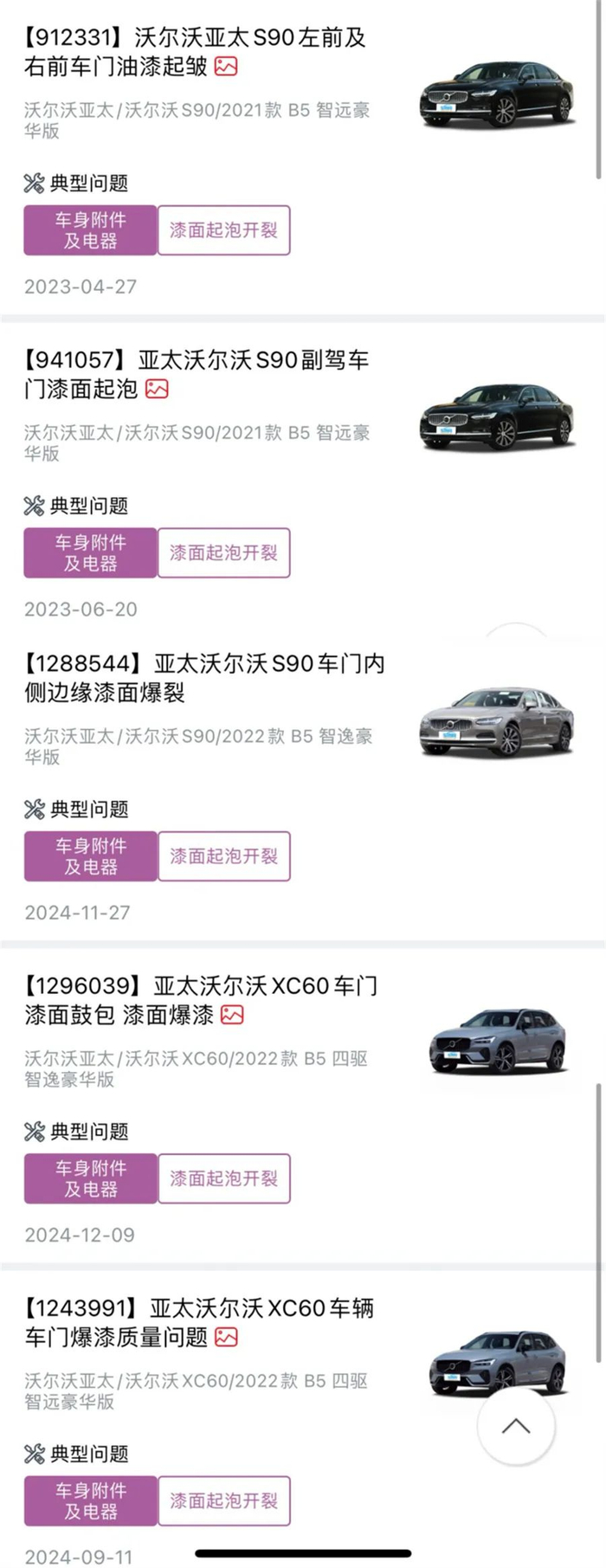Image resolution: width=606 pixels, height=1568 pixels.
Task: Tap the back-to-top arrow button
Action: [x=516, y=1427]
